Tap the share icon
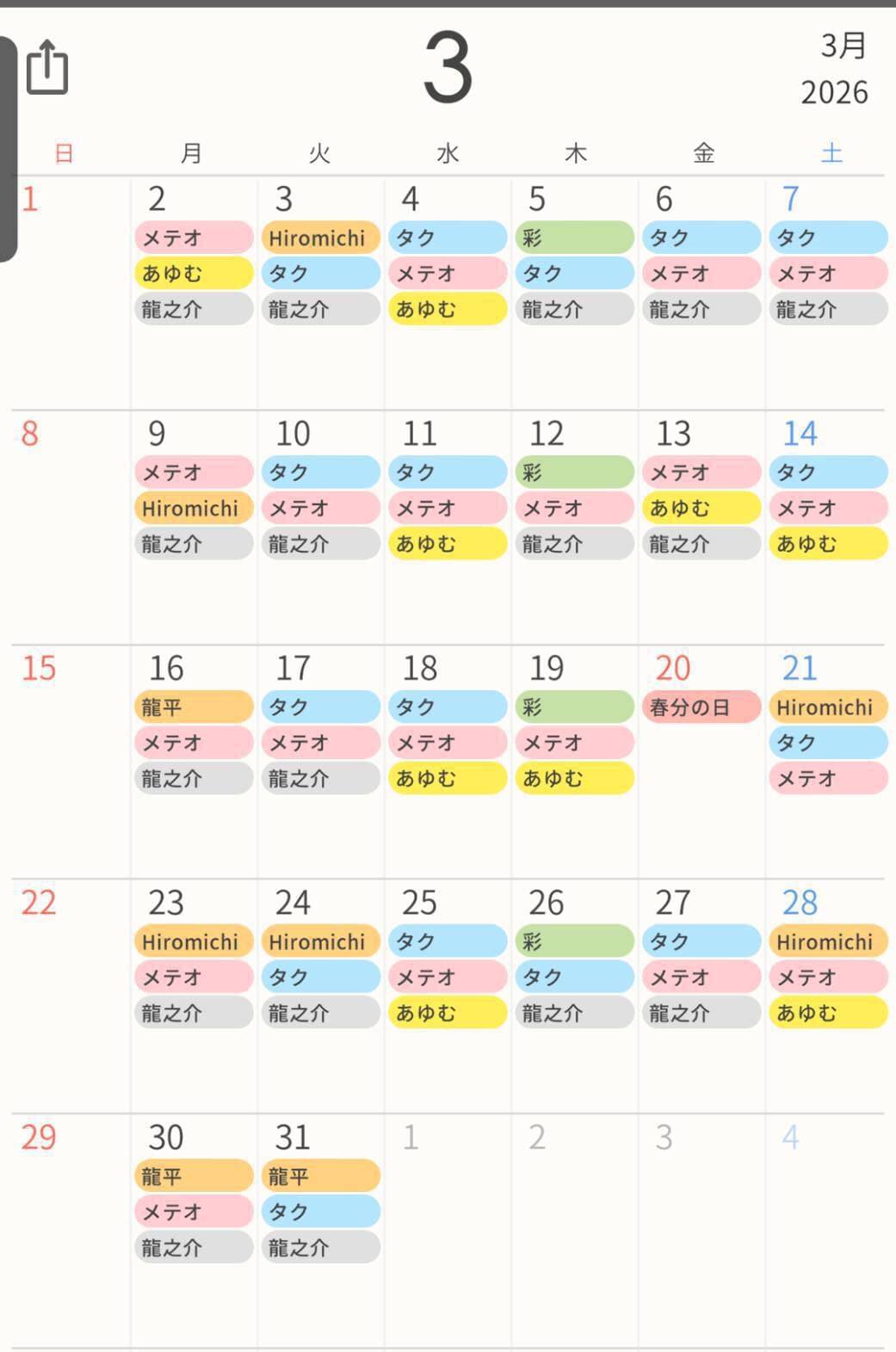Screen dimensions: 896x1352 click(x=47, y=67)
